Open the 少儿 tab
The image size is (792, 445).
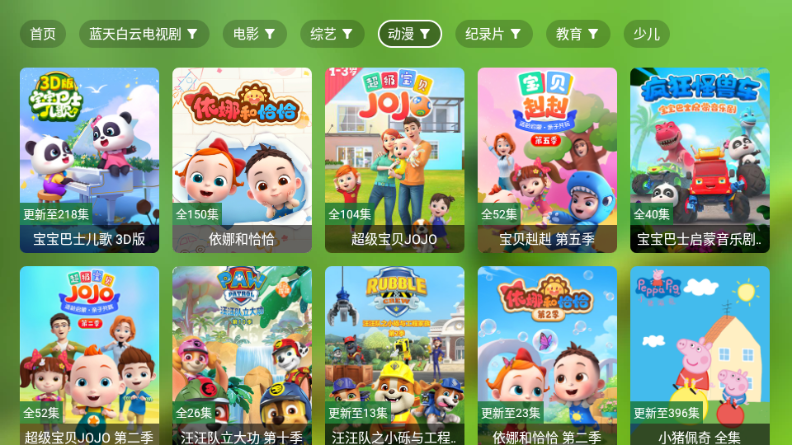[x=647, y=34]
